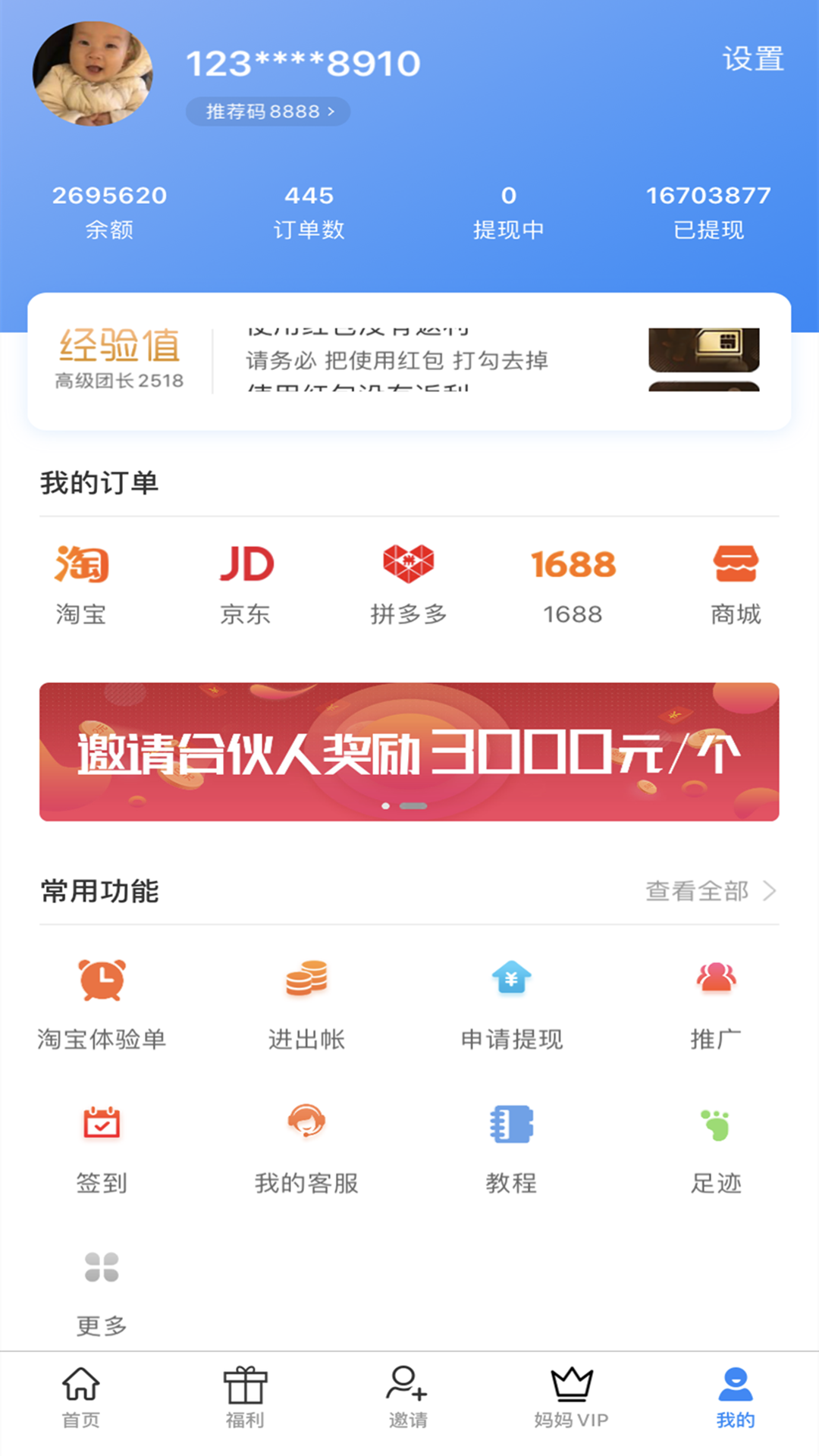Open 进出帐 records

click(306, 1005)
